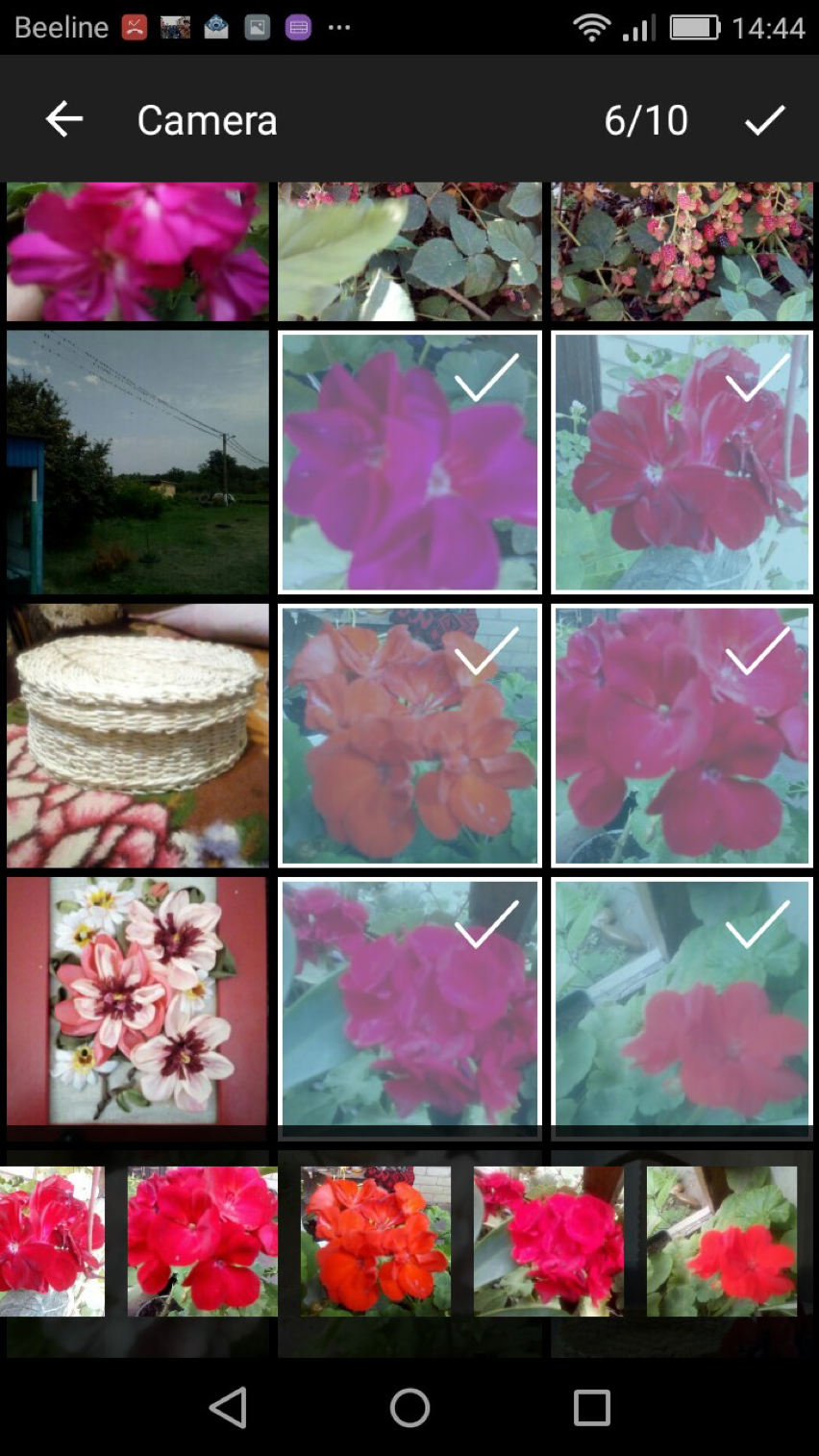This screenshot has height=1456, width=819.
Task: Open the last single red flower in the strip
Action: point(722,1242)
